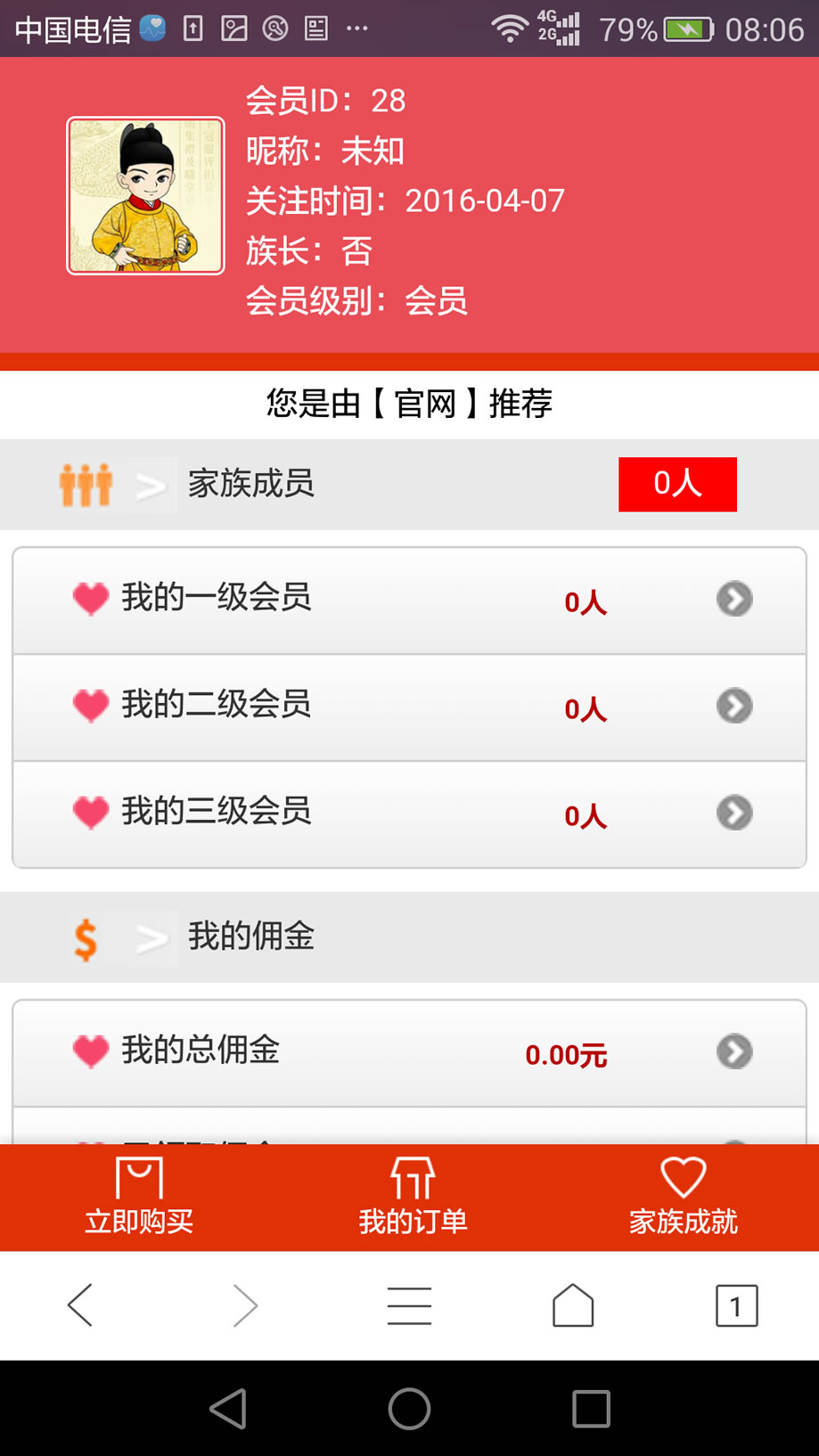Open the 我的三级会员 row

[409, 814]
